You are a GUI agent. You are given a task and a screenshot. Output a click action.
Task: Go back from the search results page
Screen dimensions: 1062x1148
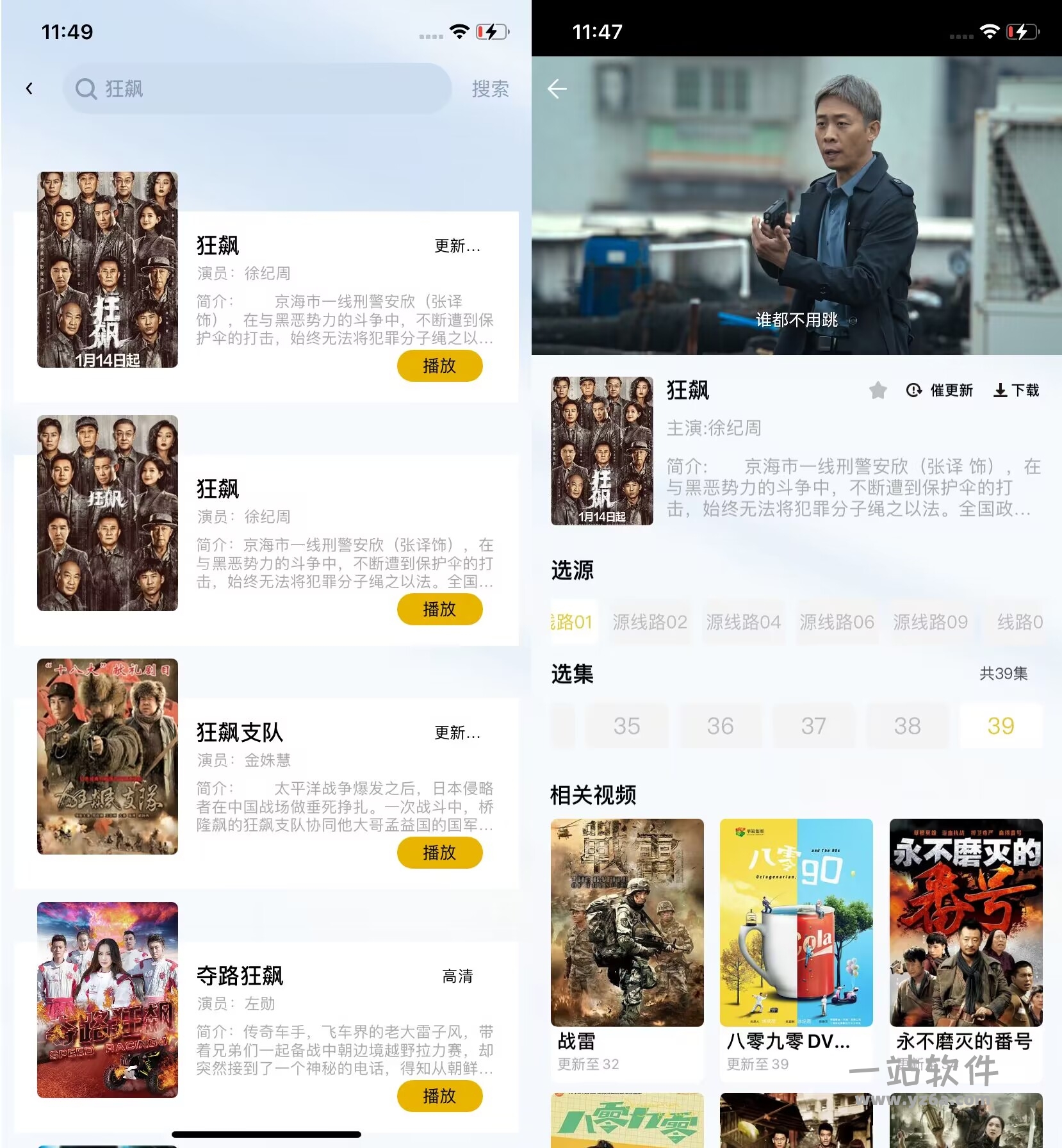[29, 88]
